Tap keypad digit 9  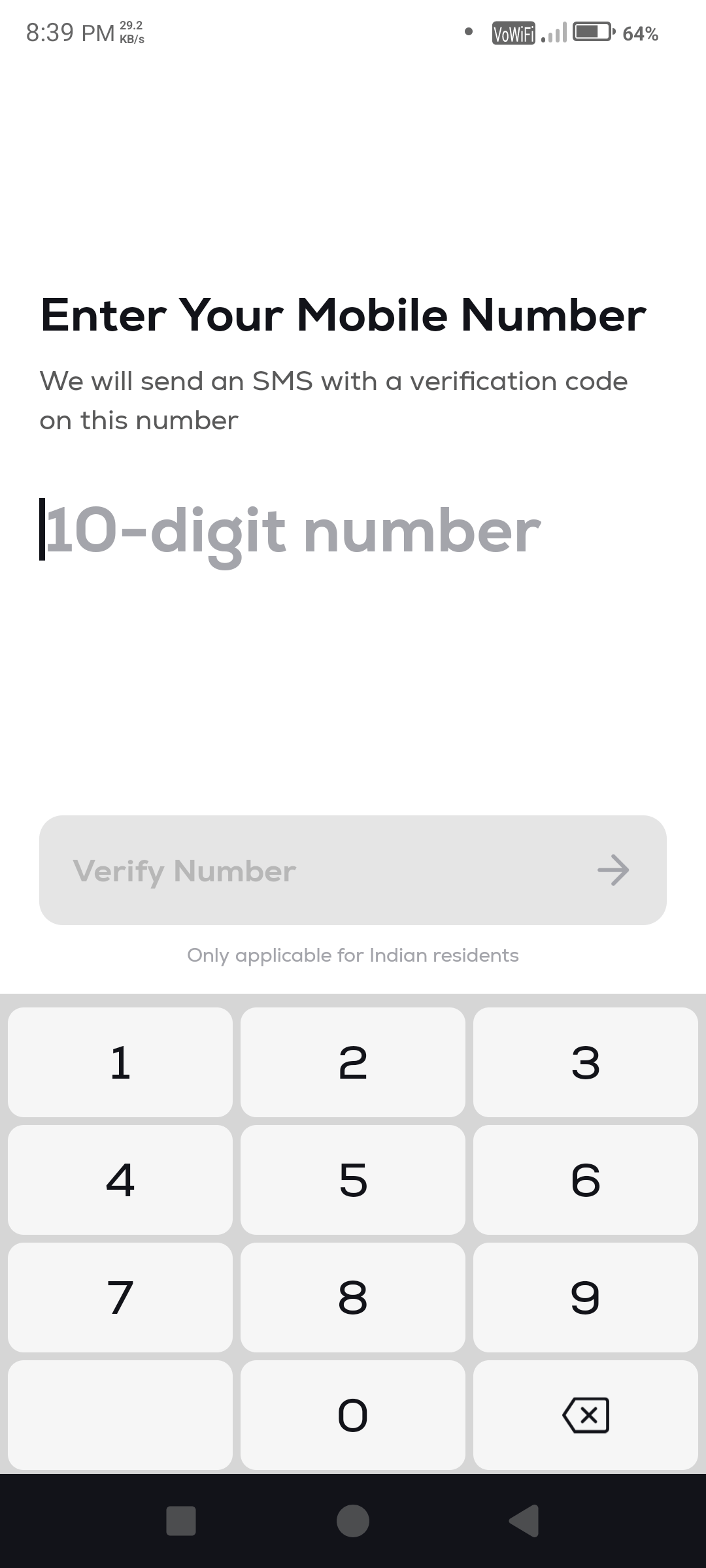(x=586, y=1298)
